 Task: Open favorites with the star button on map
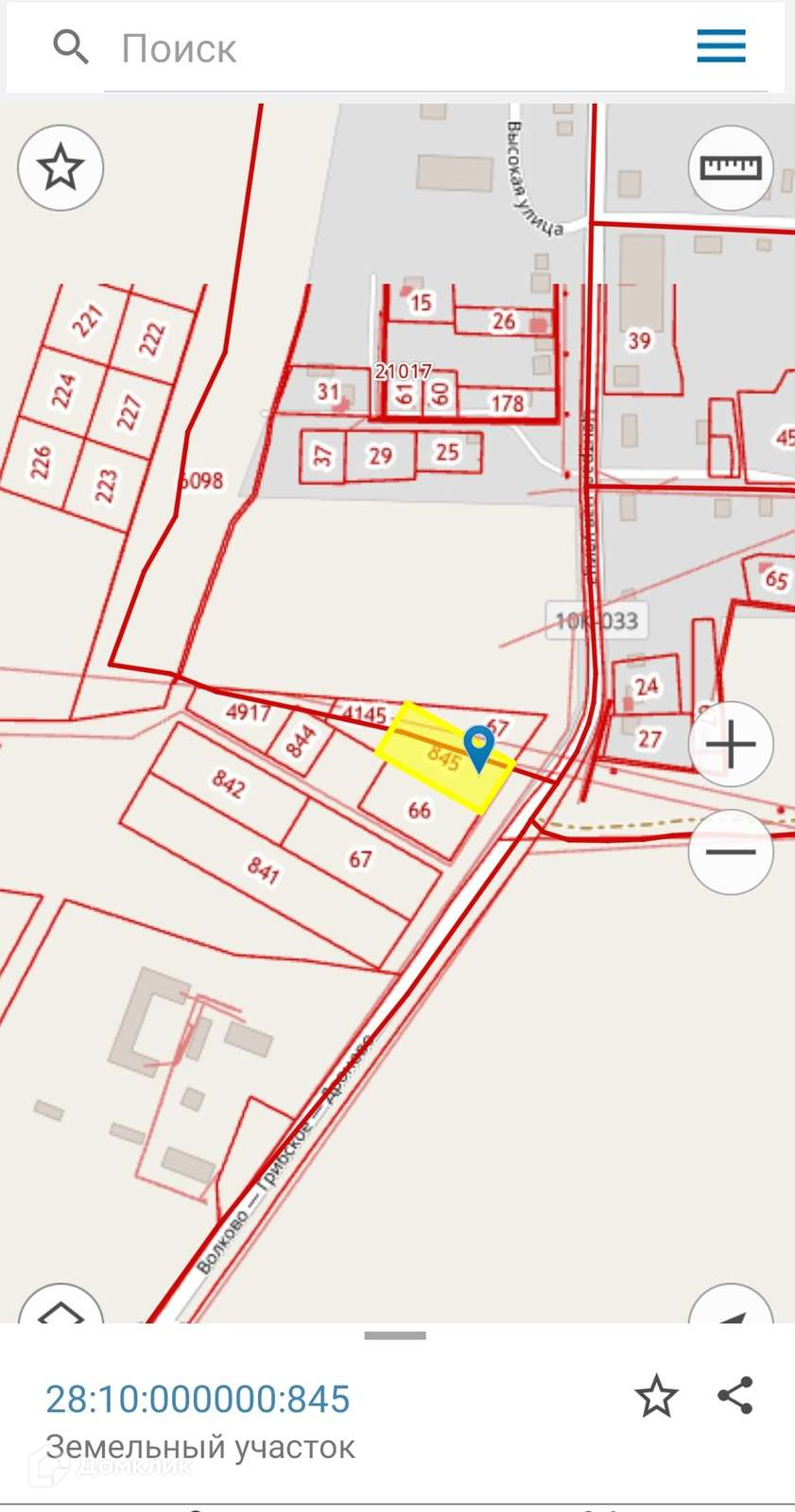[x=60, y=167]
